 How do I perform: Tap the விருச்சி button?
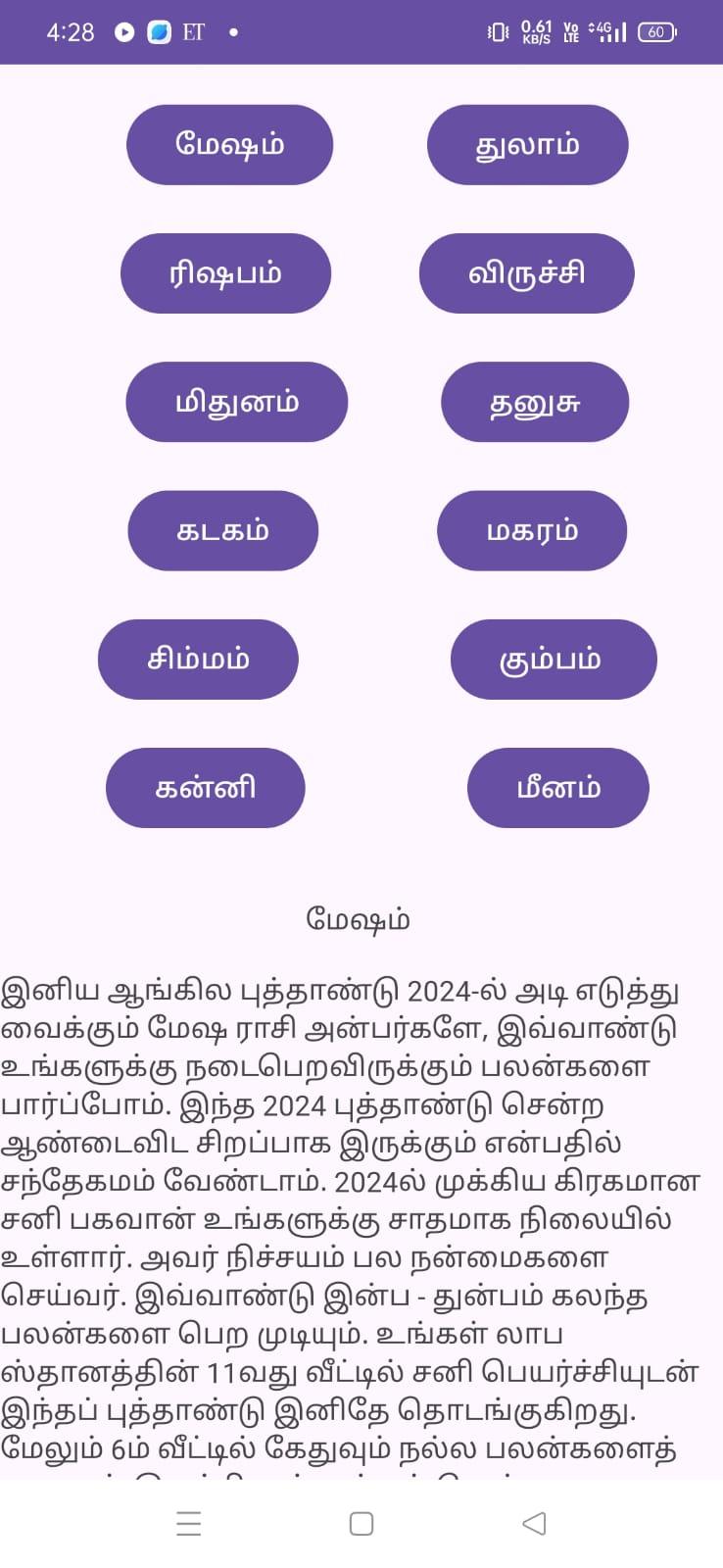coord(526,273)
